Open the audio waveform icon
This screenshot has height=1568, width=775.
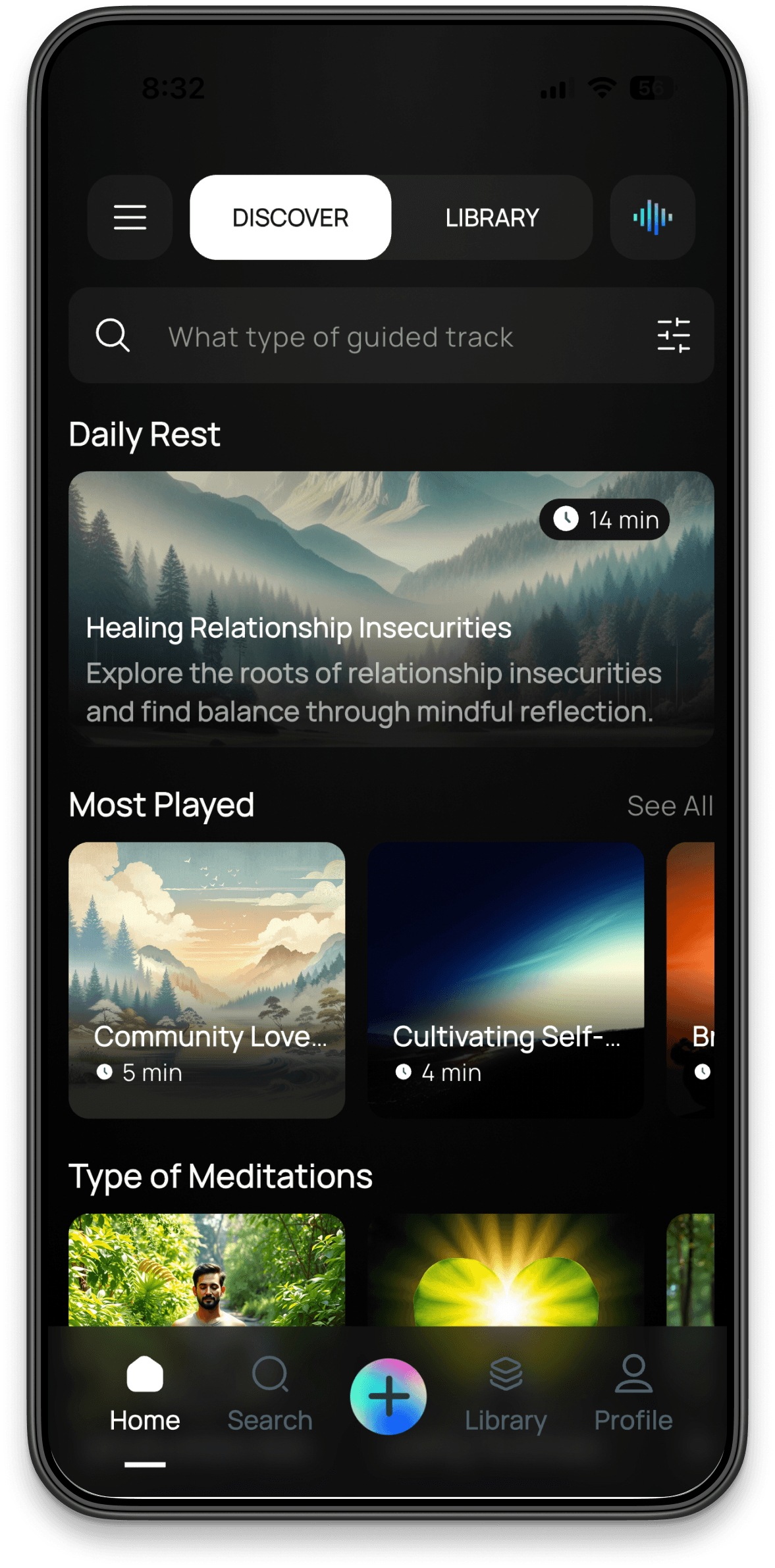pos(652,217)
